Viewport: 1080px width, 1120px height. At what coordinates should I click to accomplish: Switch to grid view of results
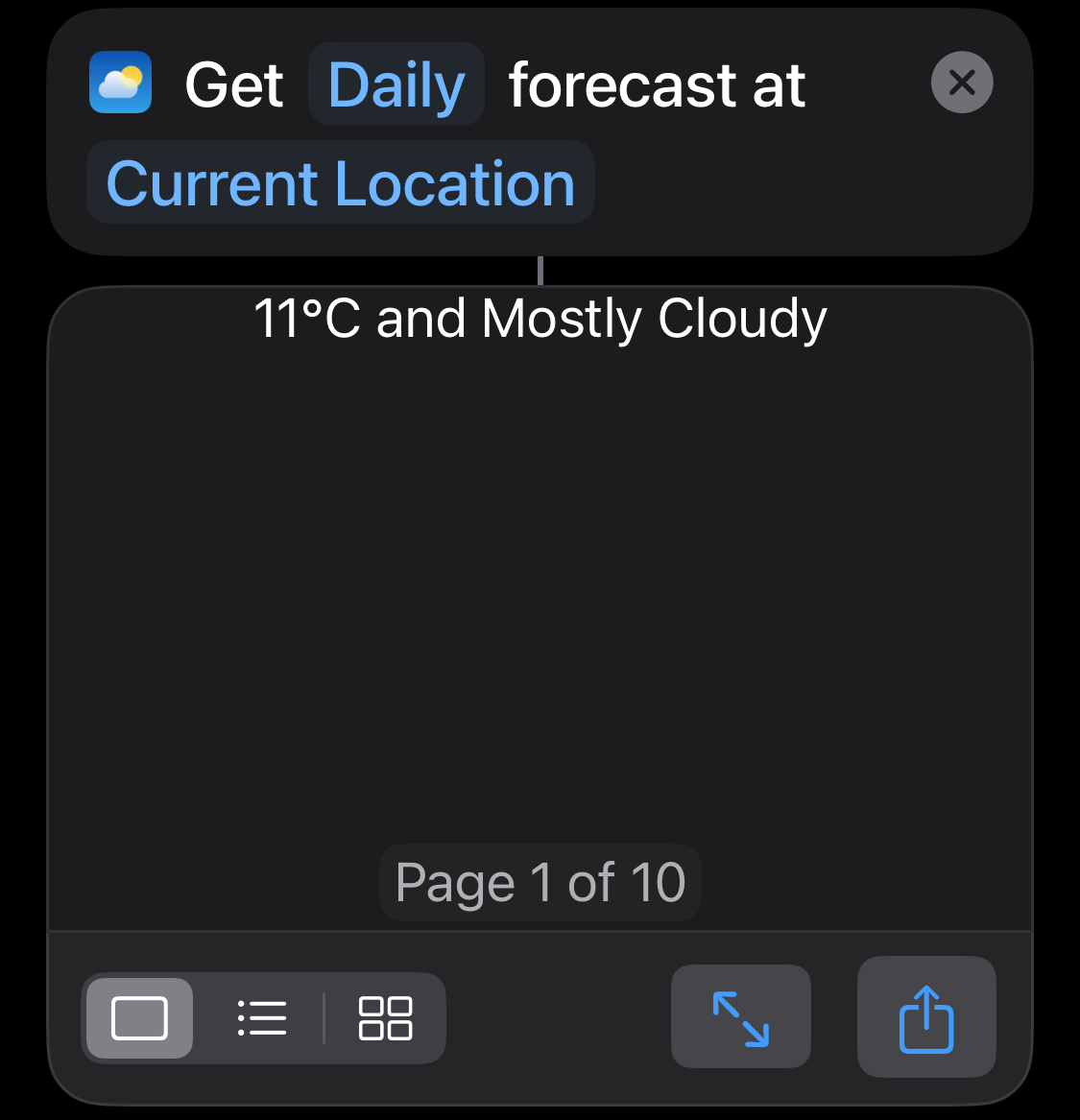click(385, 1018)
